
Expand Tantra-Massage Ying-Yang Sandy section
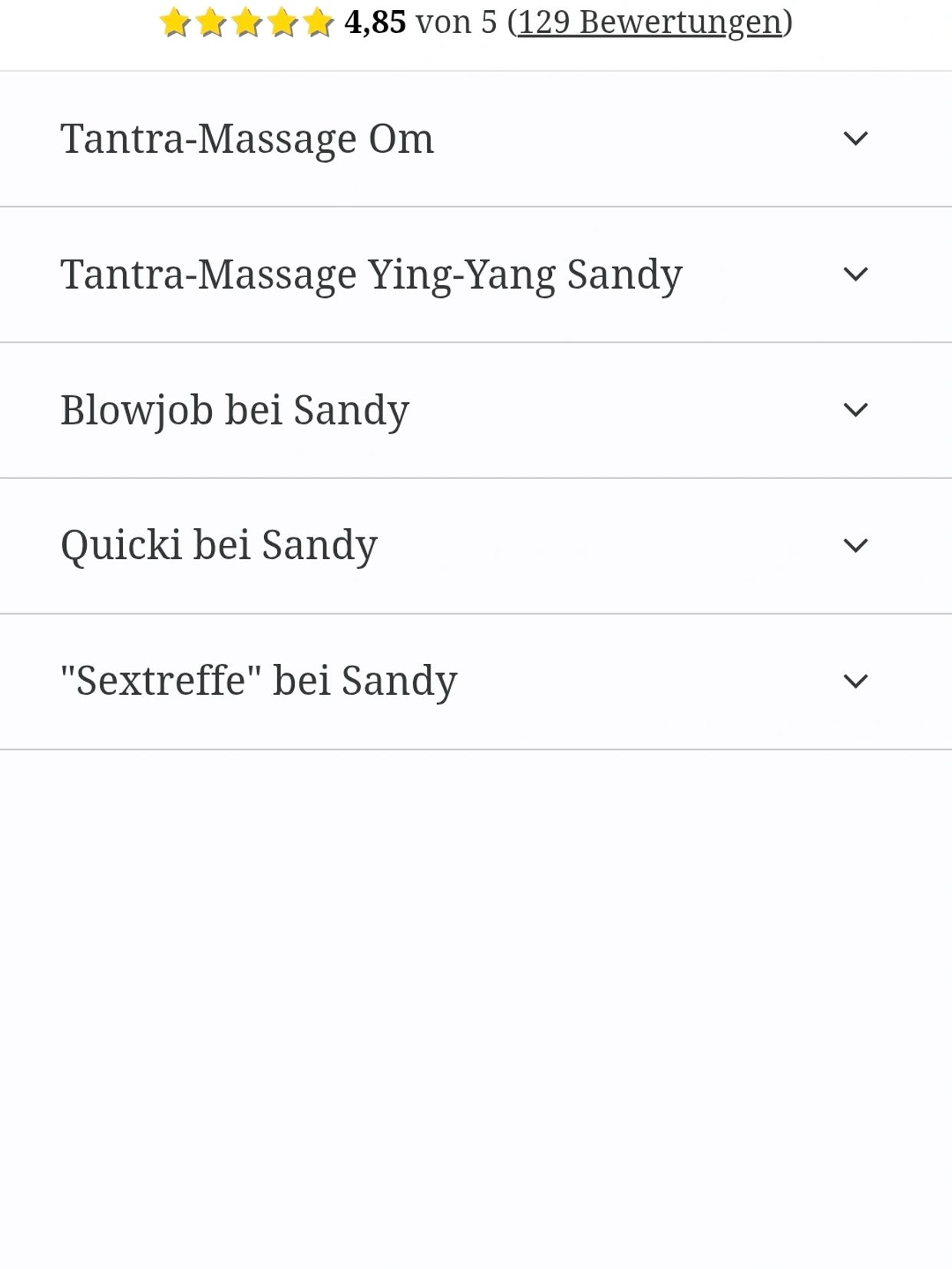[854, 274]
